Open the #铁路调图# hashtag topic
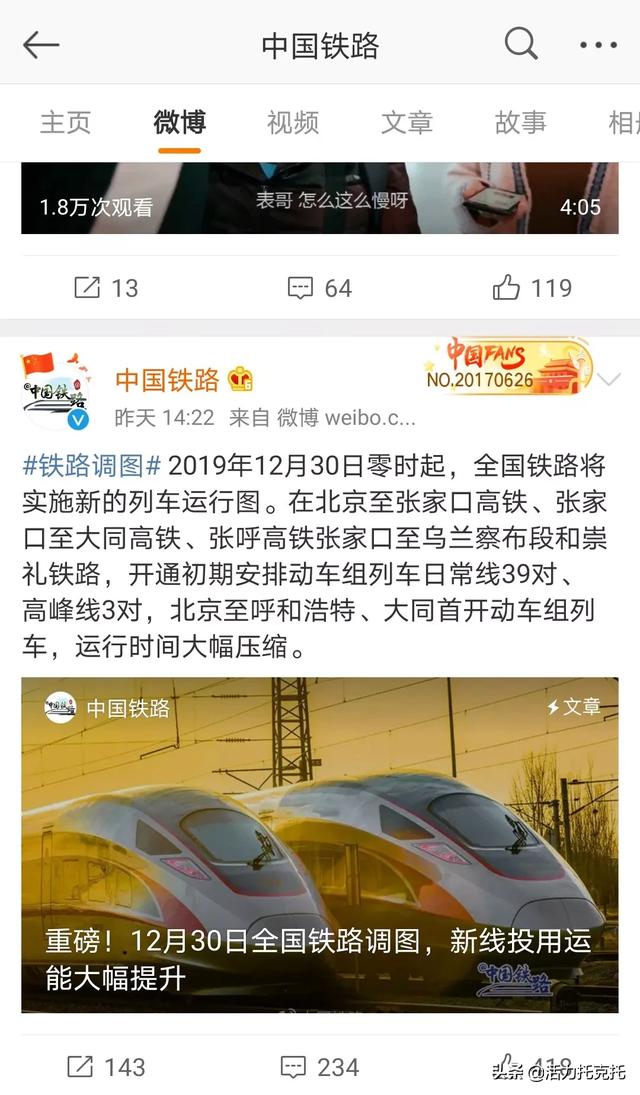Image resolution: width=640 pixels, height=1095 pixels. (92, 465)
